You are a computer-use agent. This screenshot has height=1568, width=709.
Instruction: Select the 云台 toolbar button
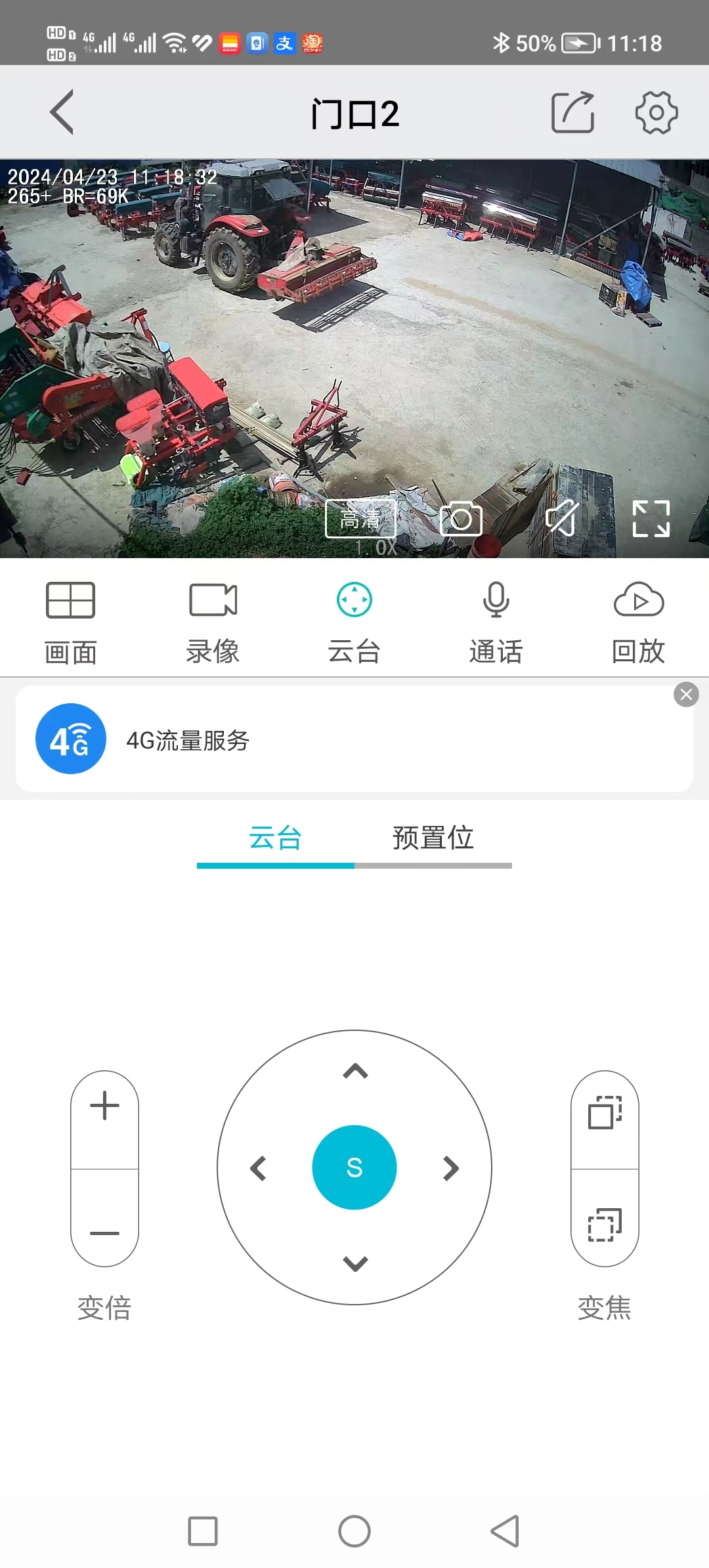[x=354, y=621]
